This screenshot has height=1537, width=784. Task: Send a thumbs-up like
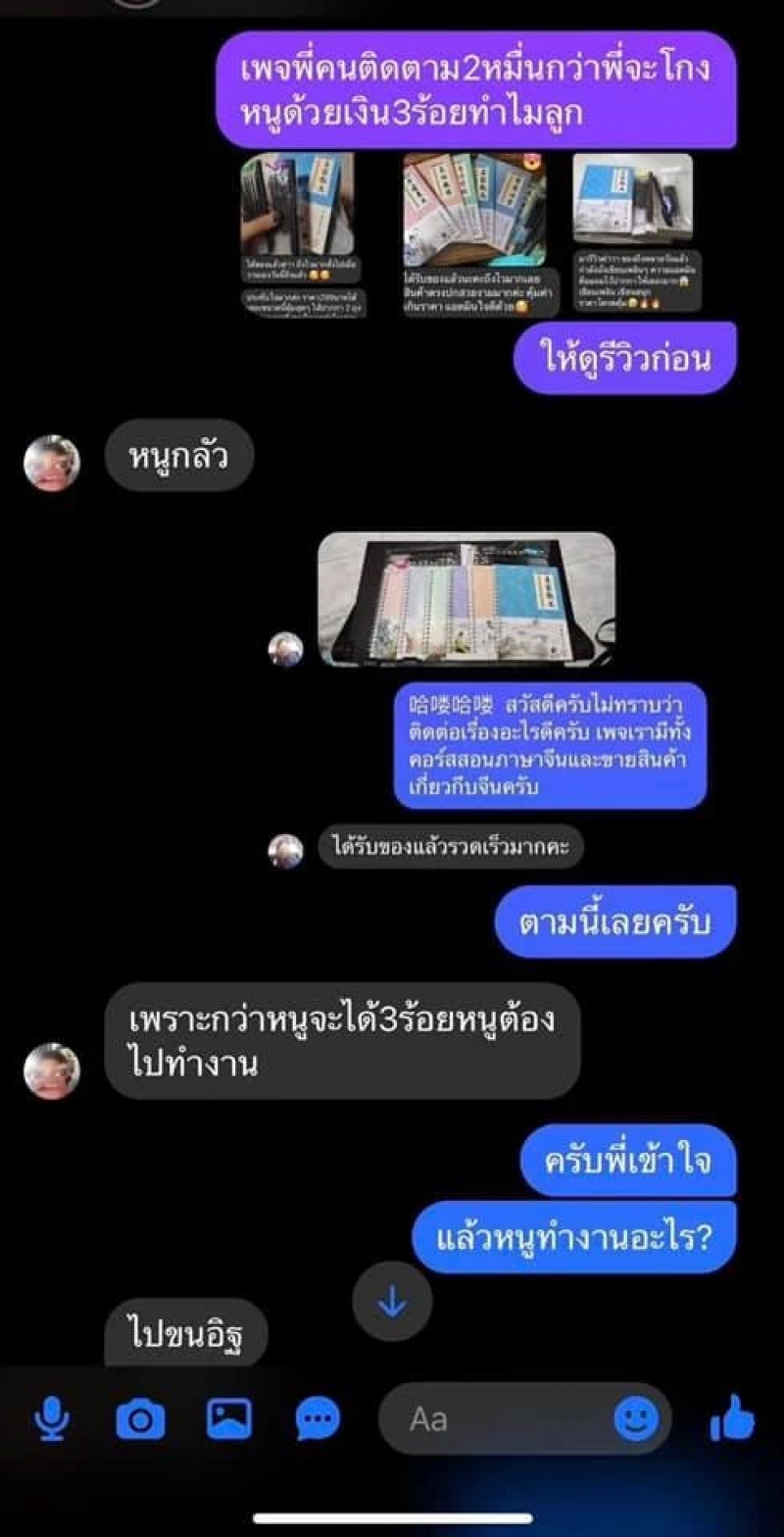(733, 1418)
